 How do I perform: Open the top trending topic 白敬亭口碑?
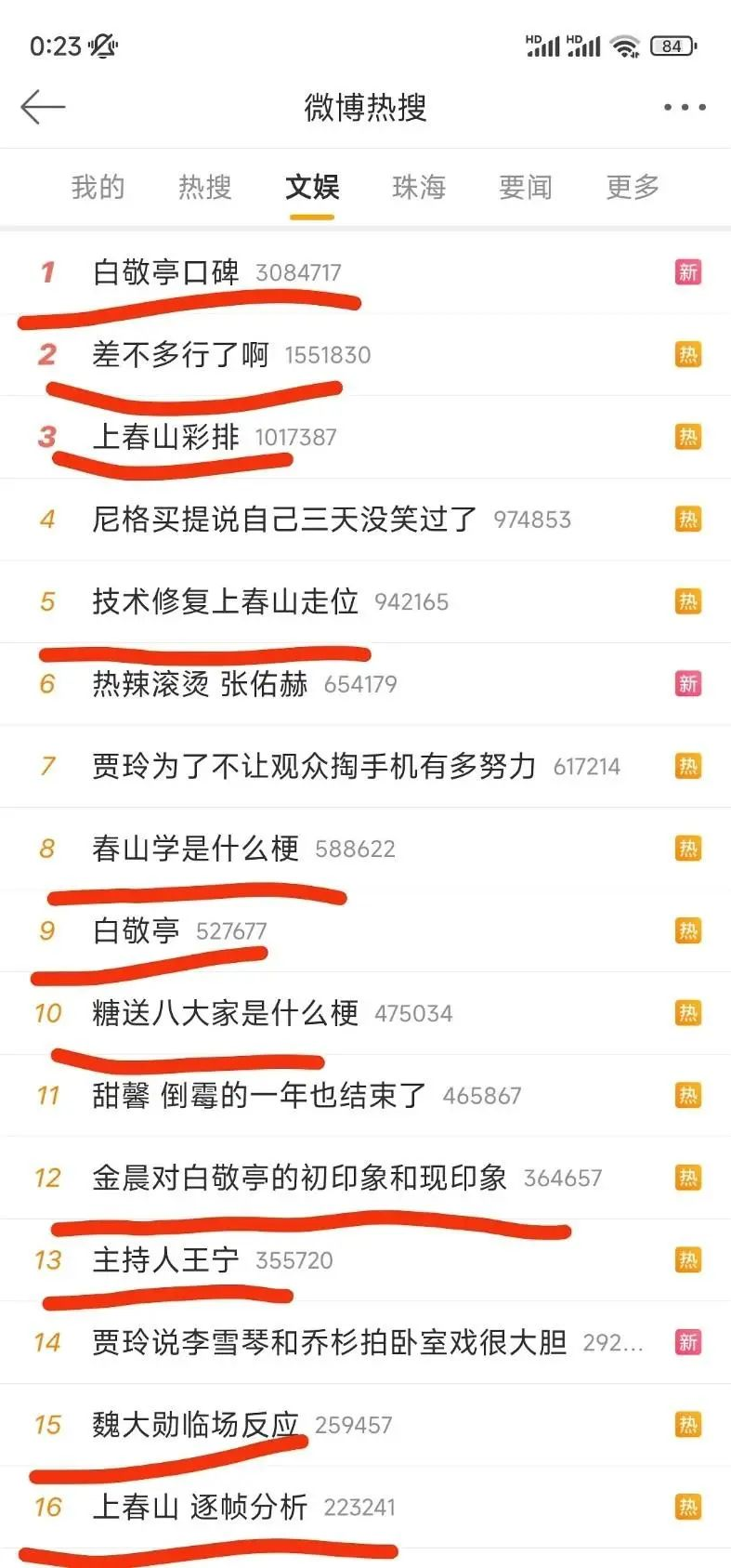pos(365,272)
